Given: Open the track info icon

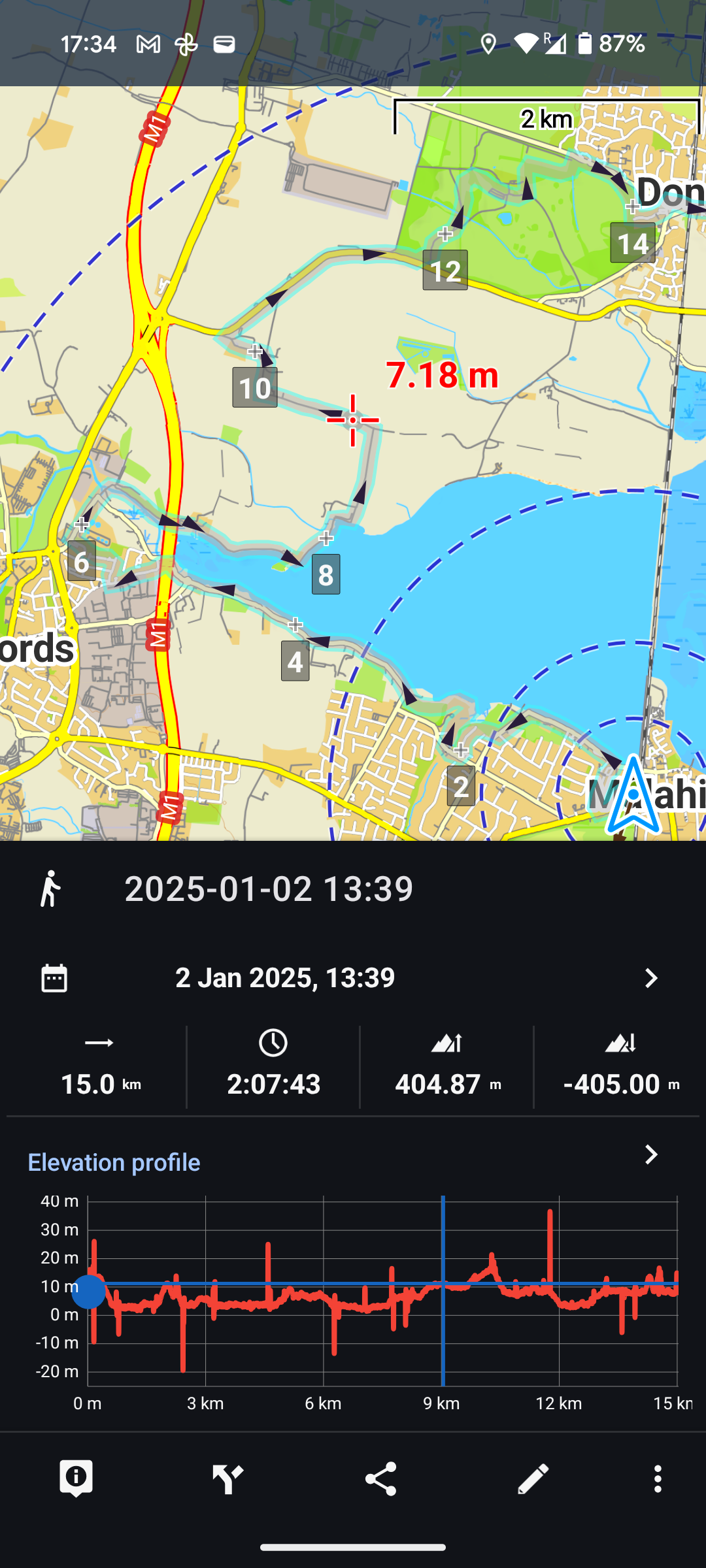Looking at the screenshot, I should pyautogui.click(x=76, y=1478).
